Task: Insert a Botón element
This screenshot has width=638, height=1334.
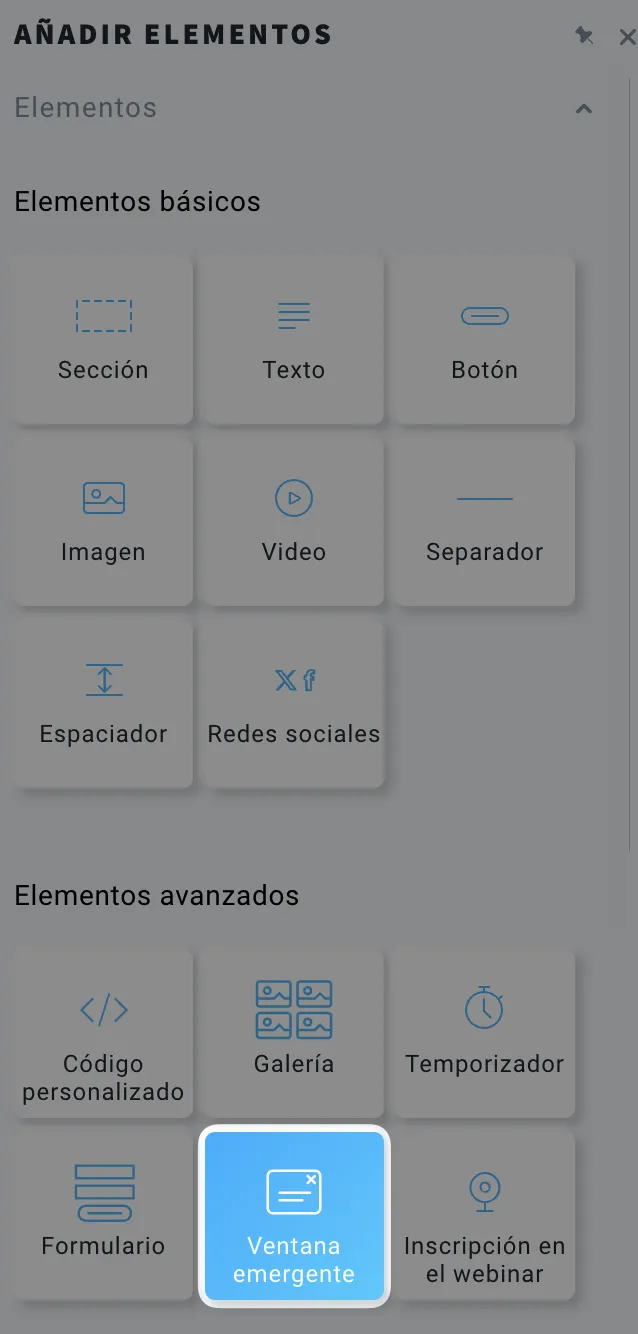Action: [485, 339]
